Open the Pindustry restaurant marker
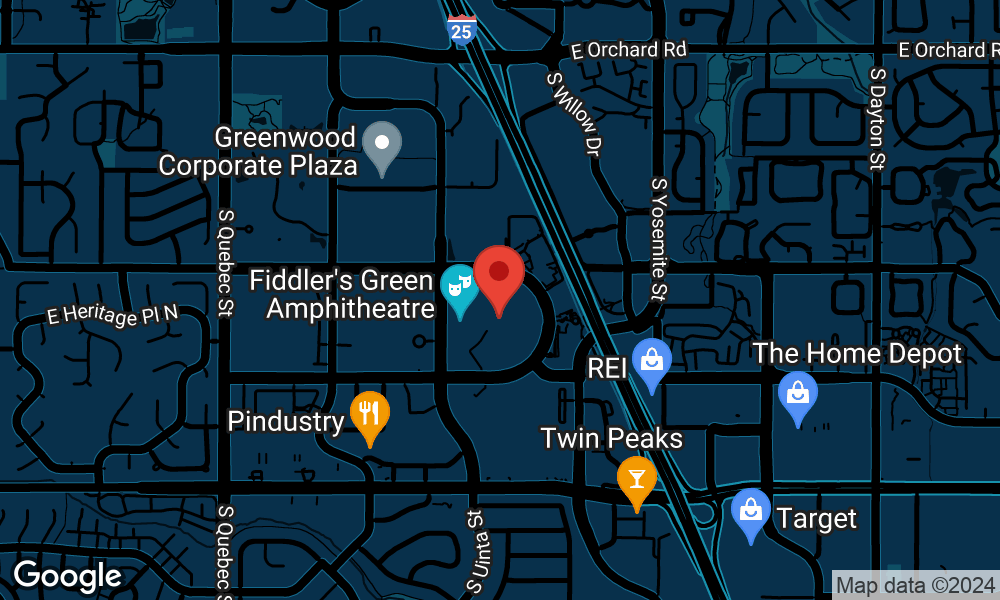The height and width of the screenshot is (600, 1000). tap(370, 413)
